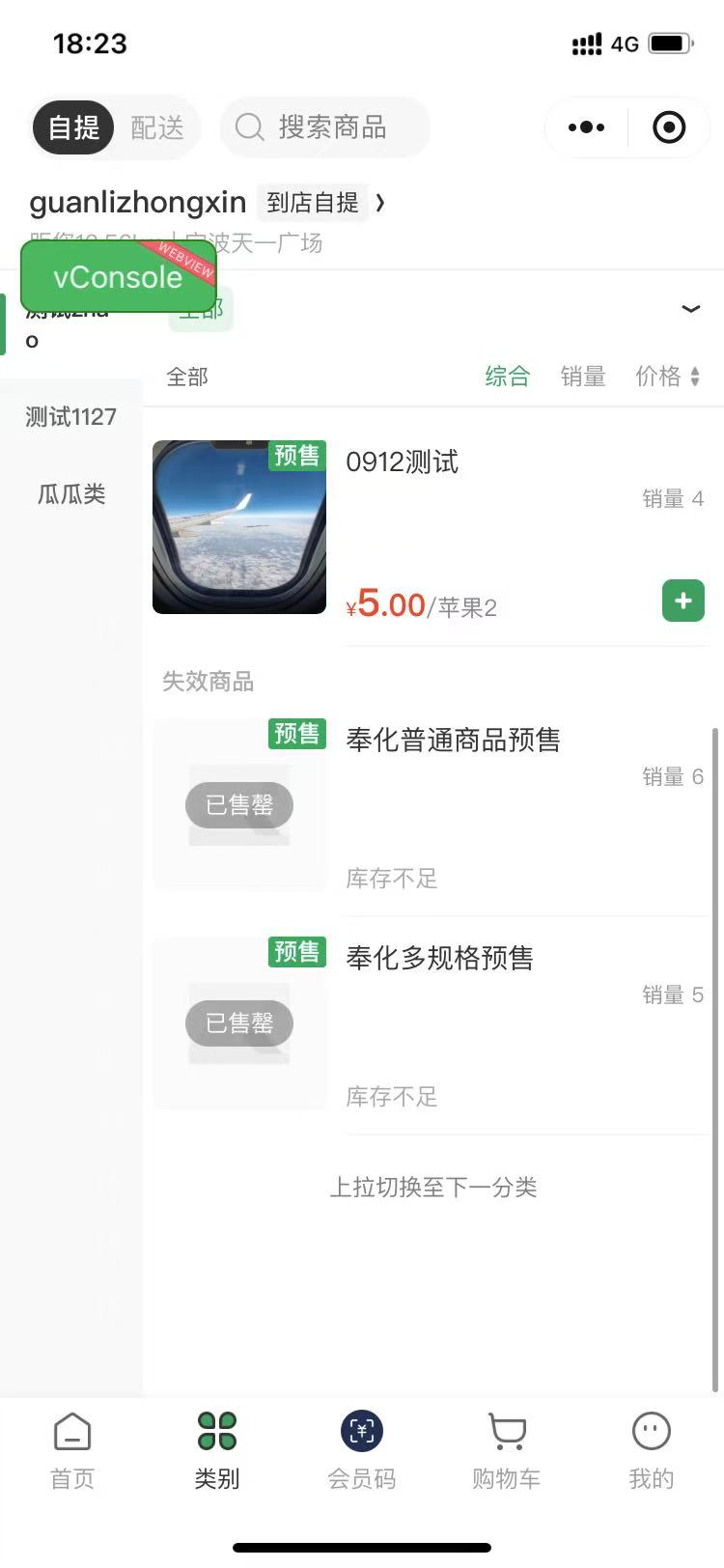Select the 测试1127 category
Viewport: 724px width, 1568px height.
pyautogui.click(x=71, y=417)
